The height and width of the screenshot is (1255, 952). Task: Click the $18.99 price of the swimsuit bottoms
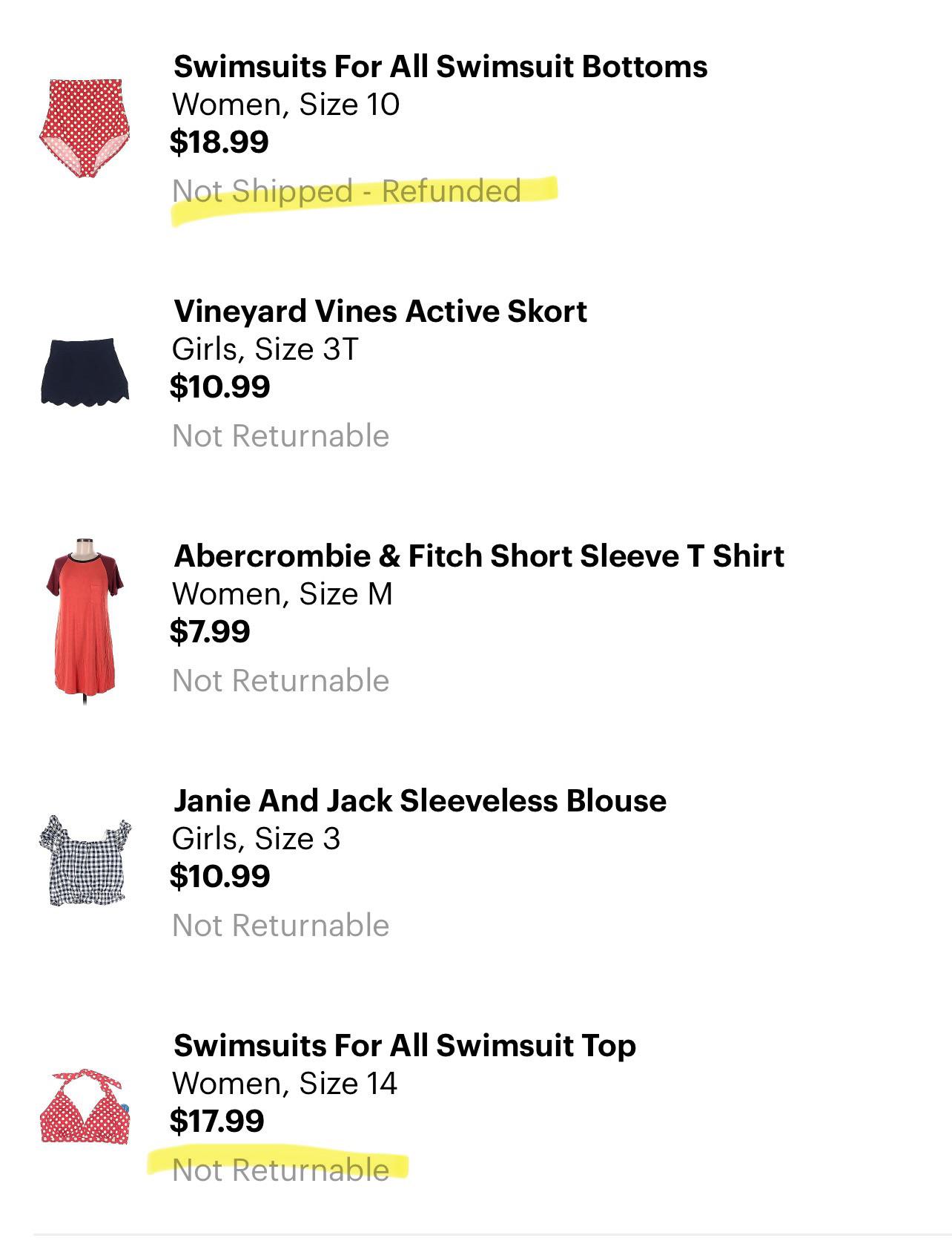click(x=219, y=142)
